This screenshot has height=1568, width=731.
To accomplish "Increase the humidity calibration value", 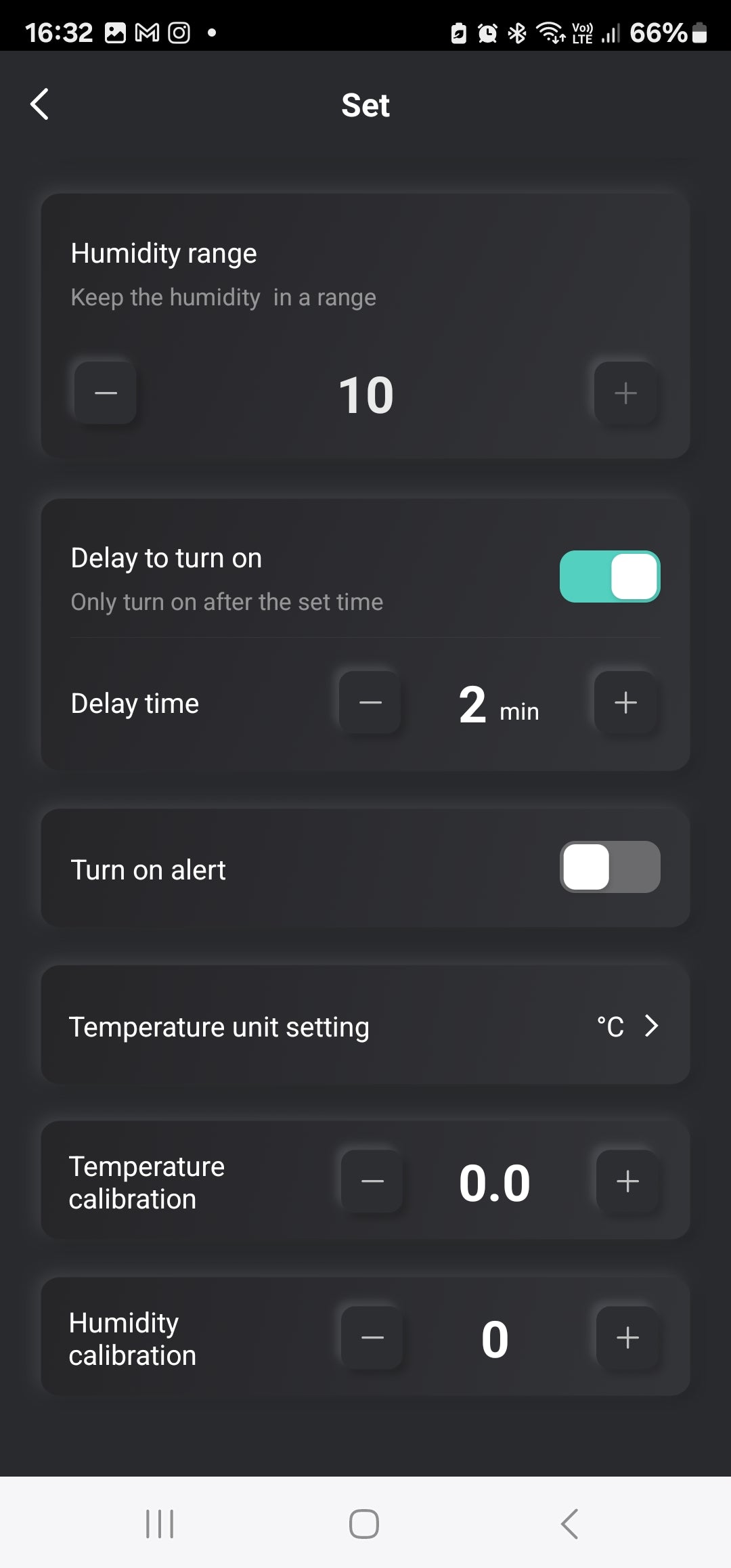I will 627,1338.
